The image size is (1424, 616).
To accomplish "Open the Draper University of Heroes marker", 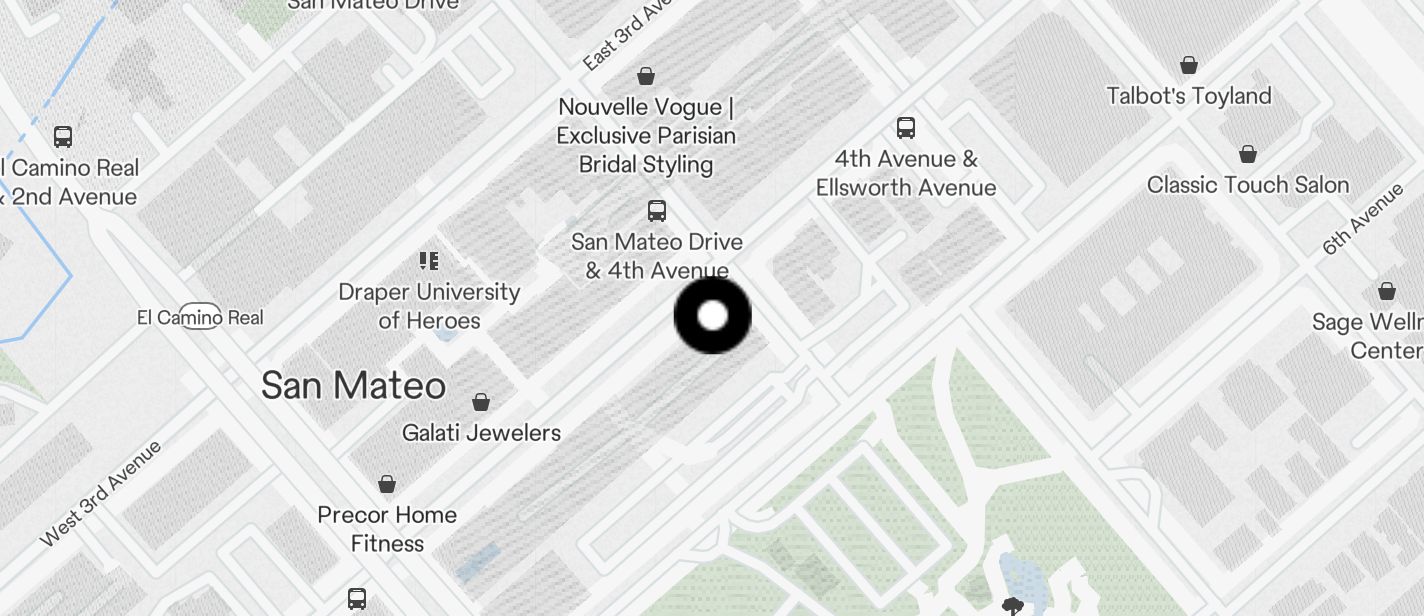I will (429, 262).
